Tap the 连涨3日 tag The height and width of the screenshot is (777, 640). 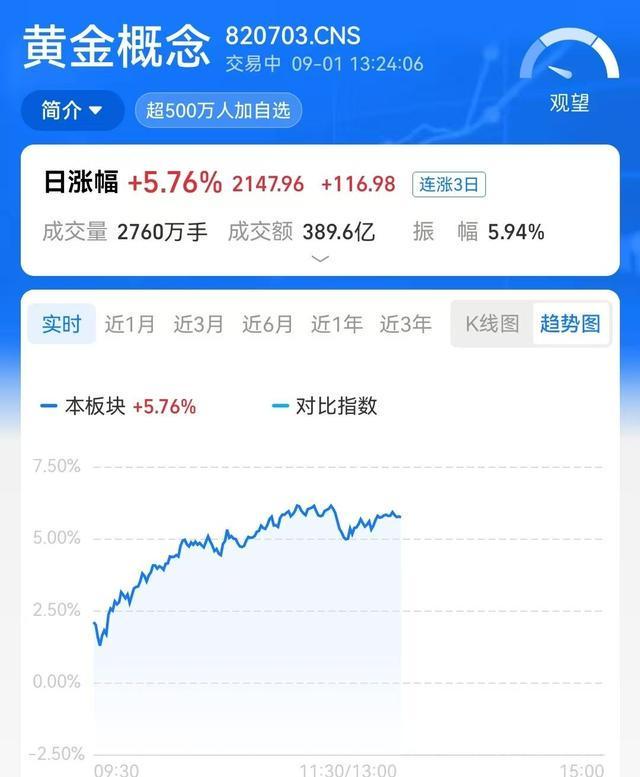coord(450,184)
